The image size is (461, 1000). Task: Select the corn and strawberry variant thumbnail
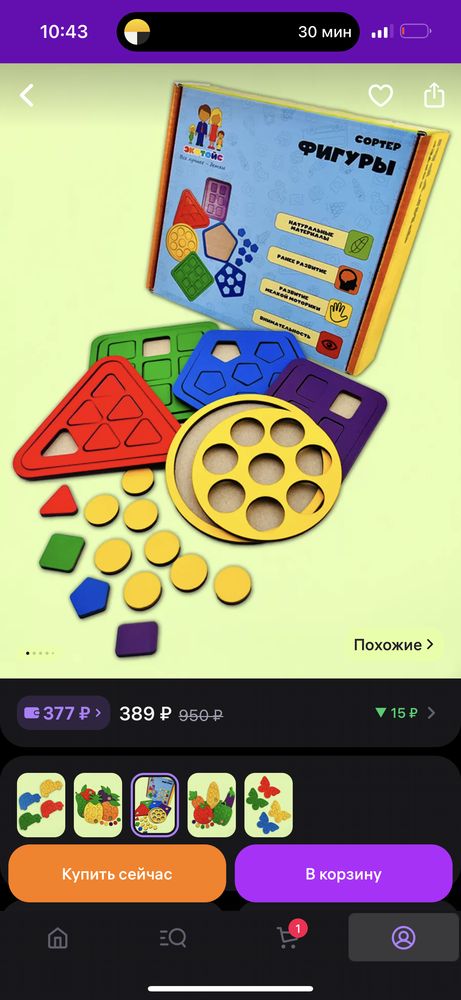point(212,805)
